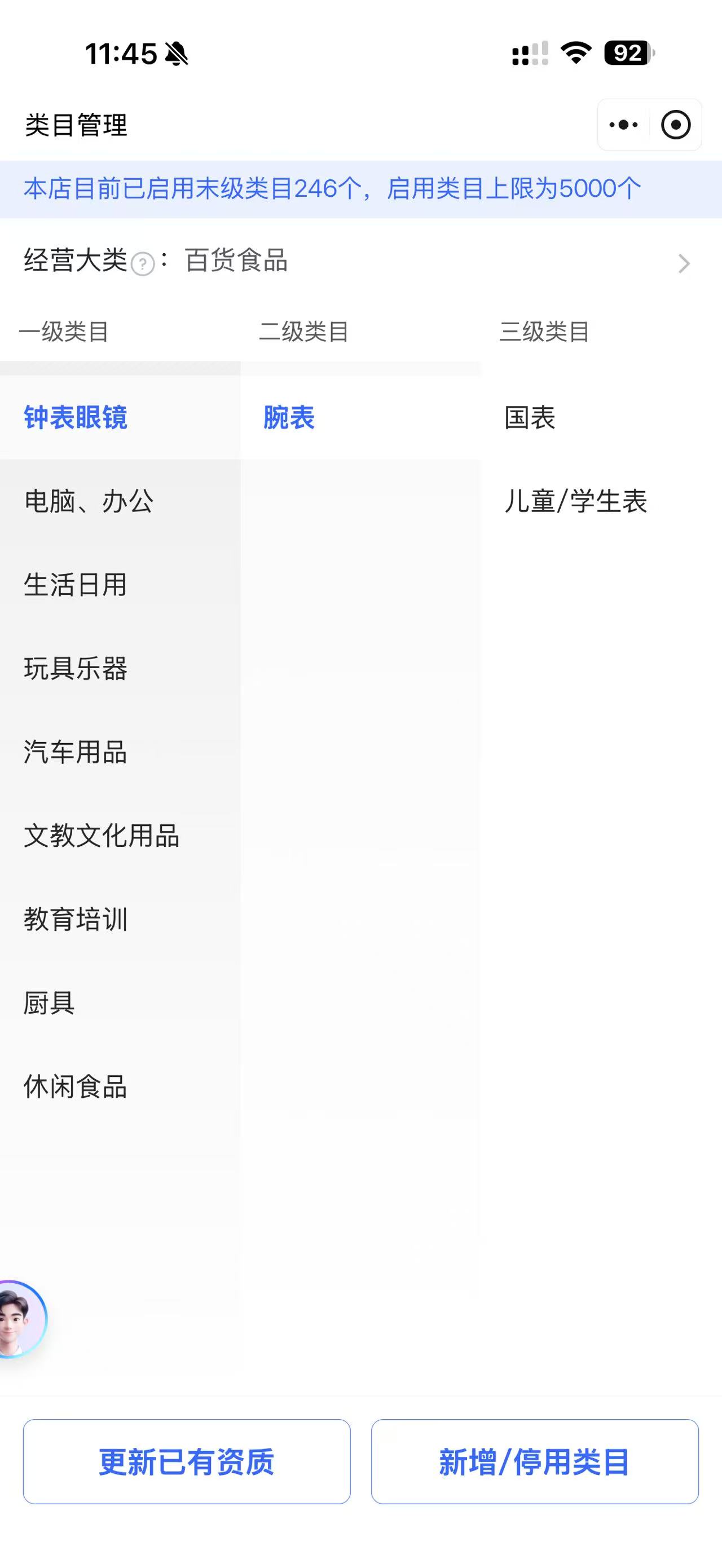Close the mini program via circle icon
The image size is (722, 1568).
(676, 125)
